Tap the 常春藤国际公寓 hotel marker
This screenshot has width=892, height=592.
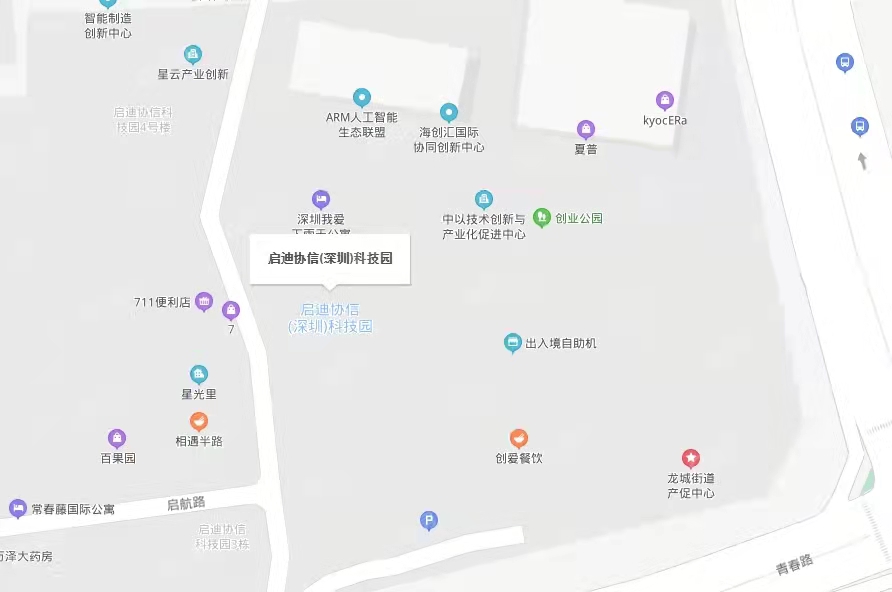click(18, 508)
